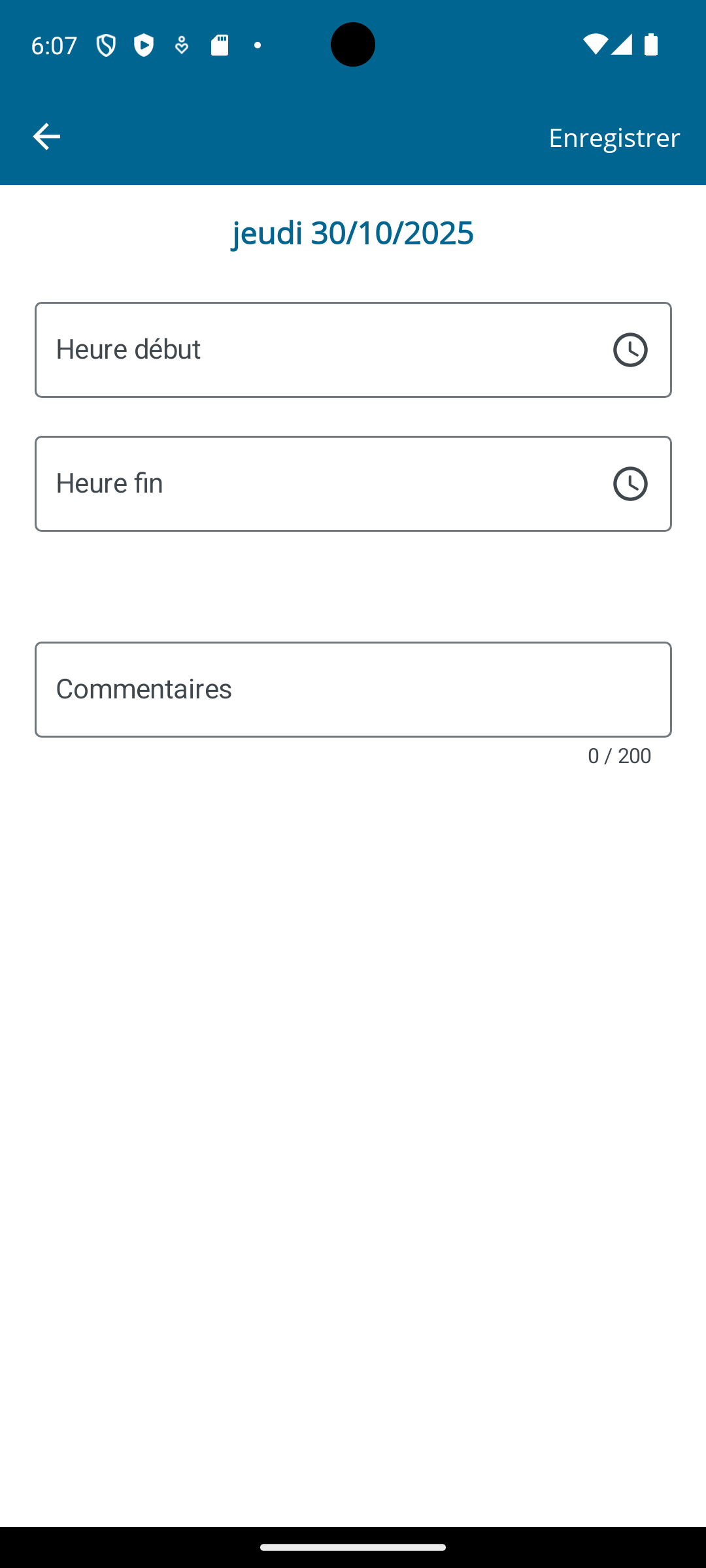Tap Enregistrer to save the entry
This screenshot has width=706, height=1568.
click(x=614, y=137)
